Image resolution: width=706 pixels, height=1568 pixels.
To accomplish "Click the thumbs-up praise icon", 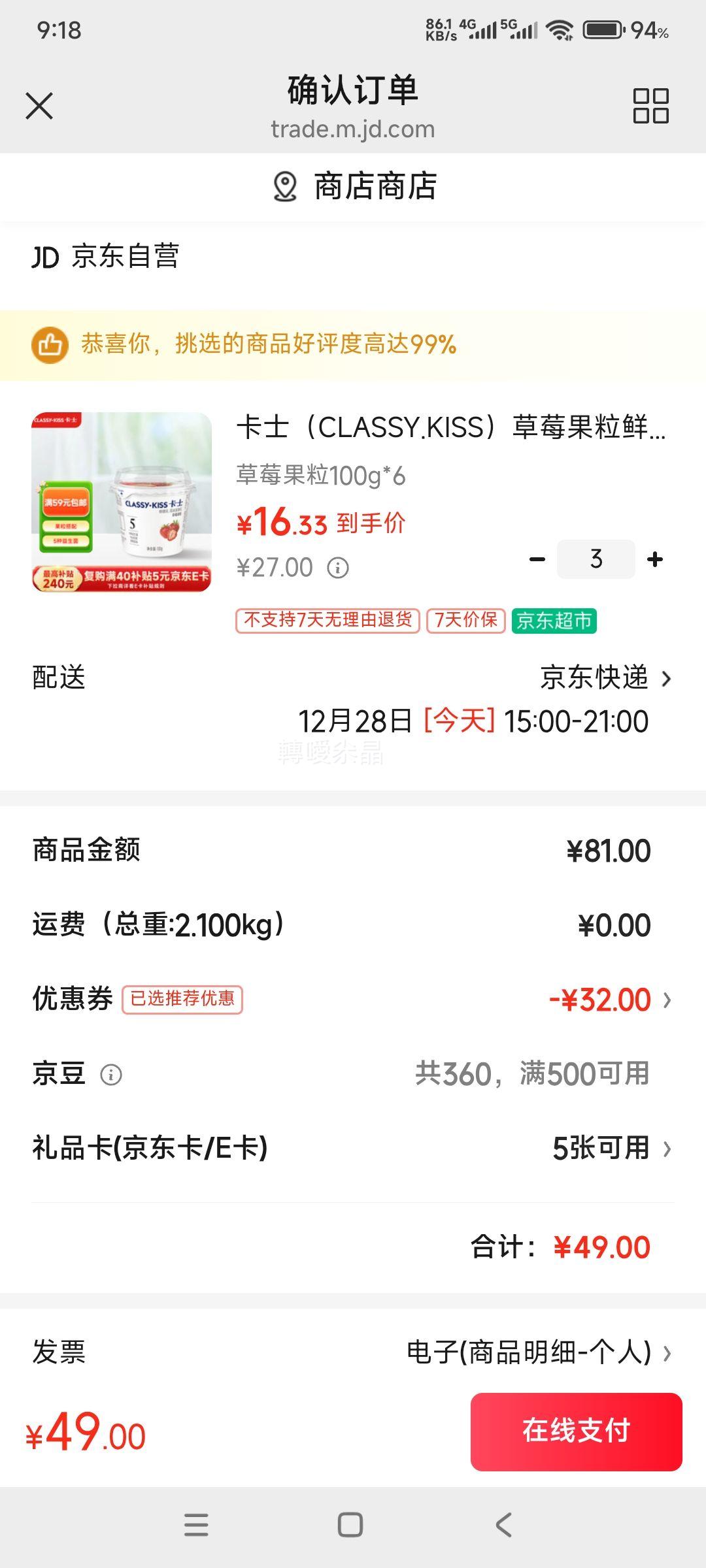I will (51, 348).
